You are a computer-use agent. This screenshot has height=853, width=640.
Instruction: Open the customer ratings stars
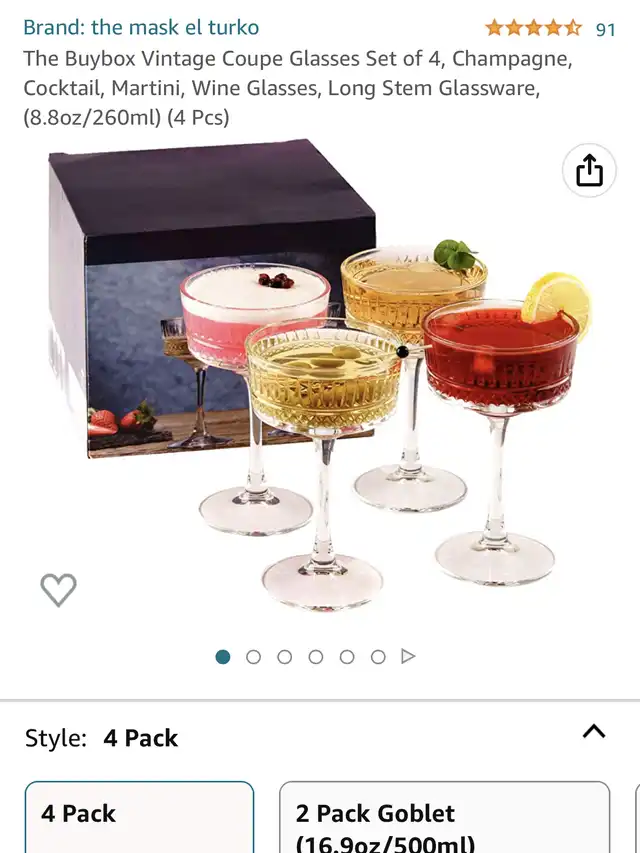click(x=533, y=28)
